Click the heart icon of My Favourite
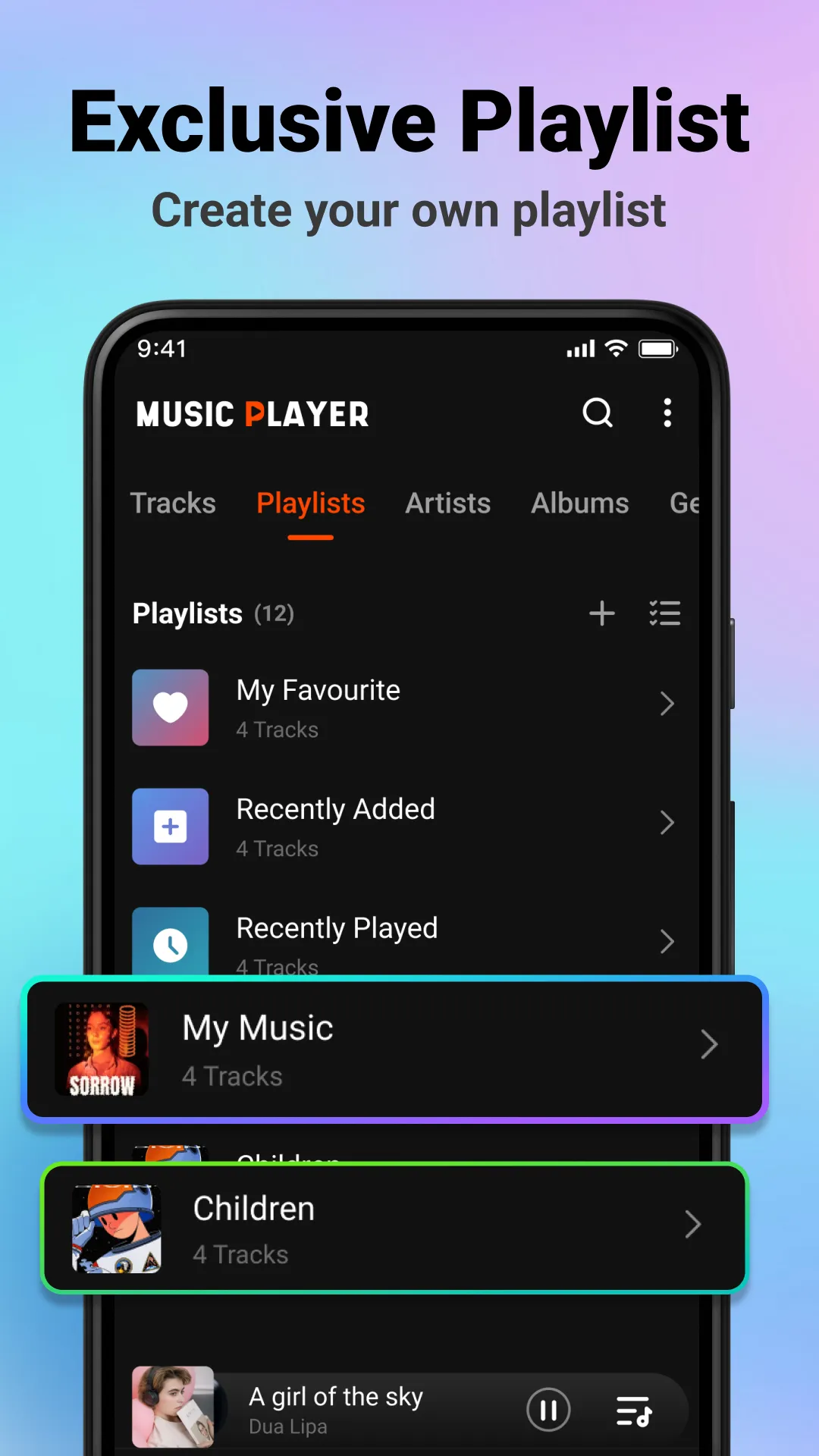Viewport: 819px width, 1456px height. (x=170, y=707)
